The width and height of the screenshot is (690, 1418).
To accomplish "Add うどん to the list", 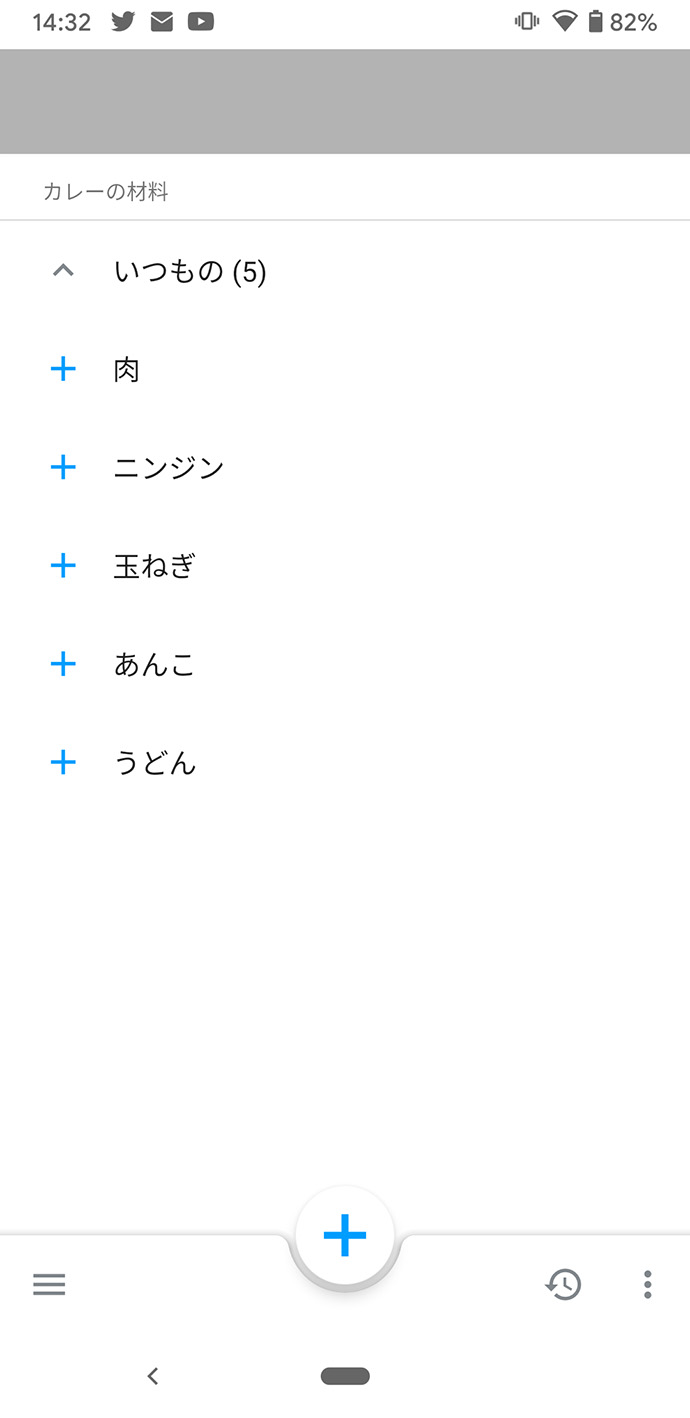I will coord(63,763).
